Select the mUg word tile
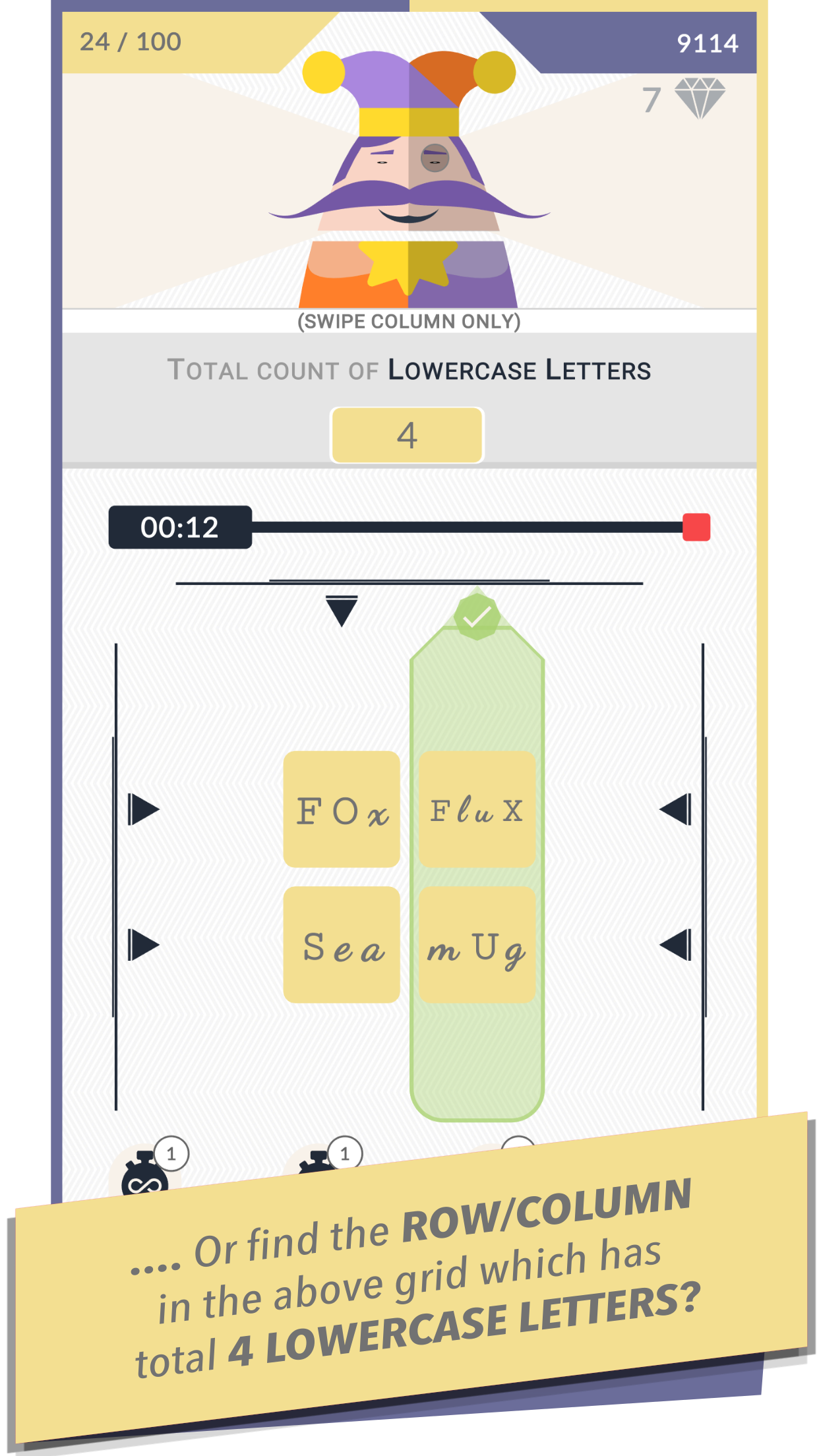The height and width of the screenshot is (1456, 819). pyautogui.click(x=476, y=948)
